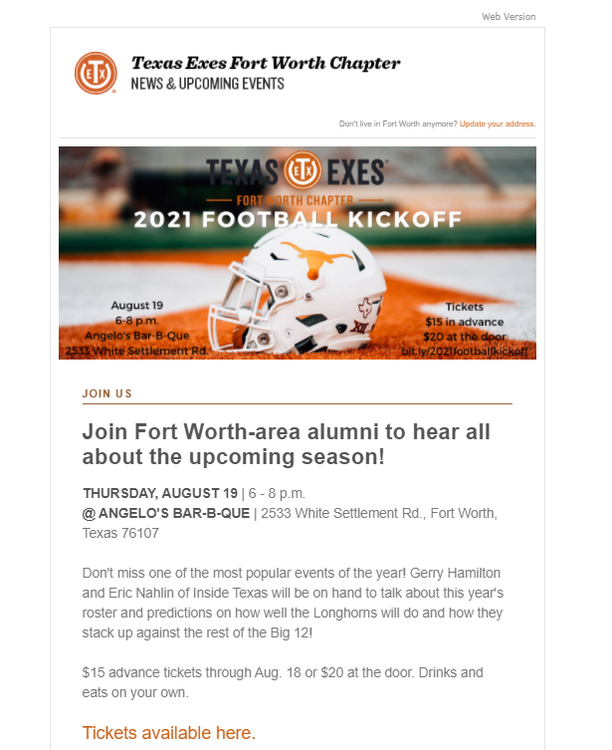Open the 2021 Football Kickoff banner
This screenshot has height=750, width=612.
tap(297, 253)
